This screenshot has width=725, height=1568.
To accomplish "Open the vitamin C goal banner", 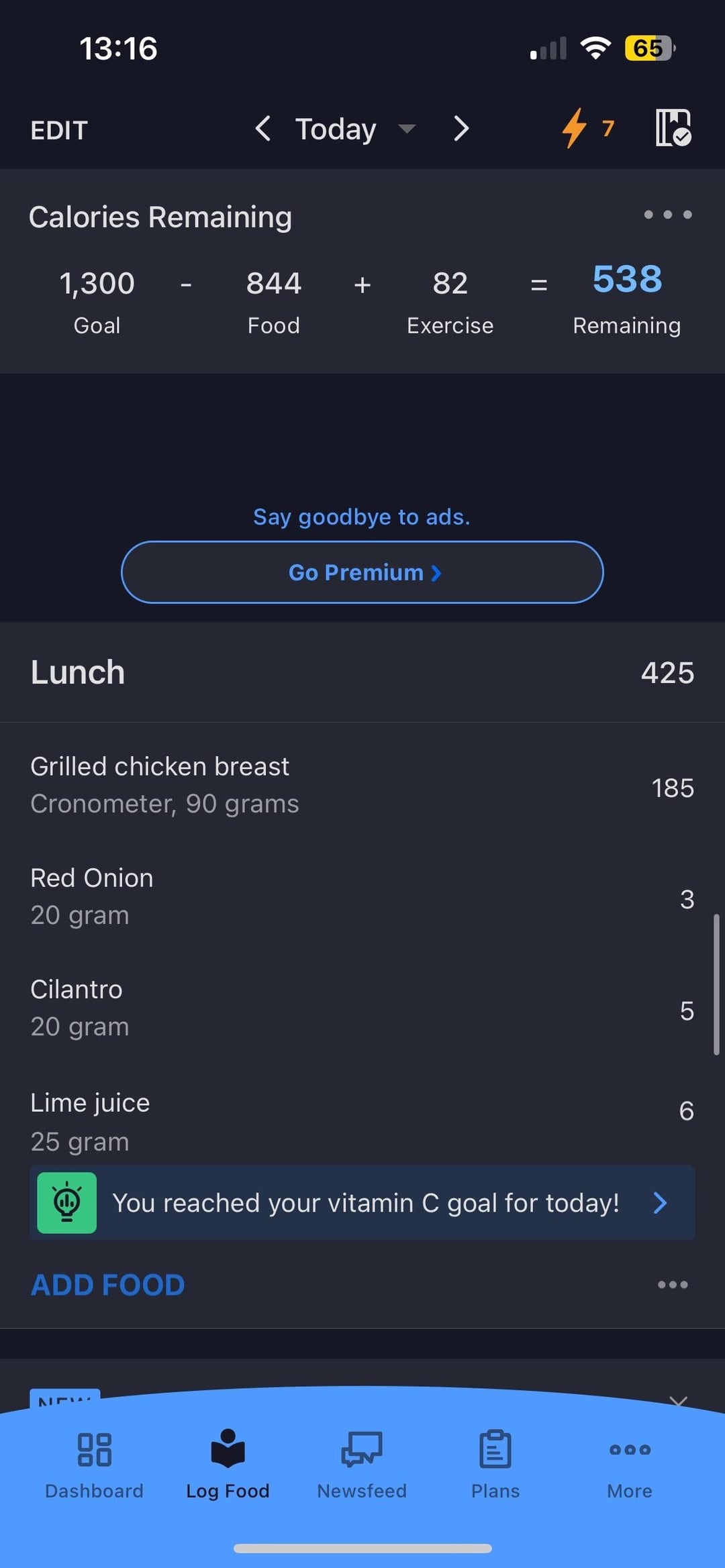I will pos(362,1203).
